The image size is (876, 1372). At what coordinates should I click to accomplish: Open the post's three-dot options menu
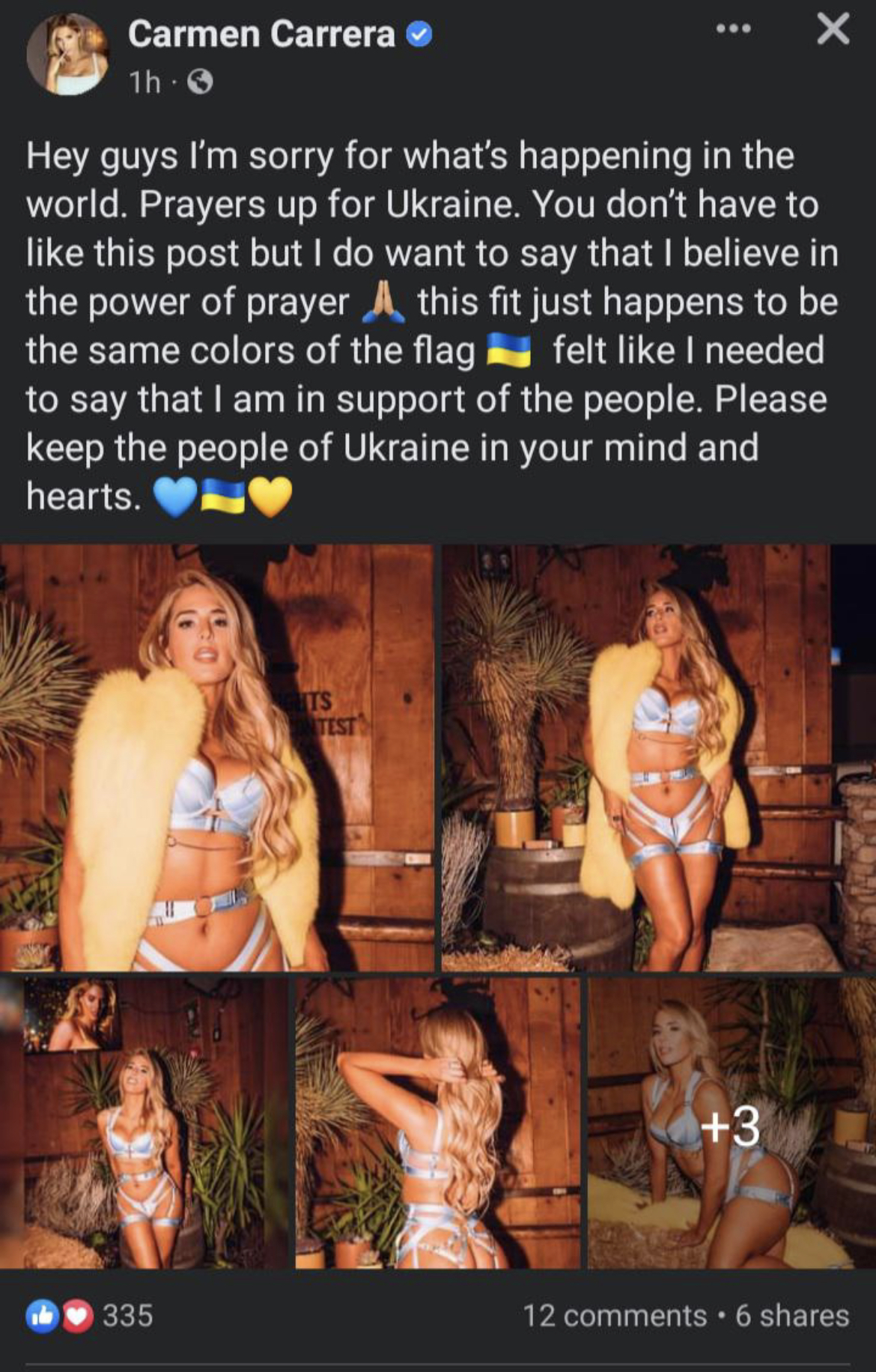coord(732,30)
